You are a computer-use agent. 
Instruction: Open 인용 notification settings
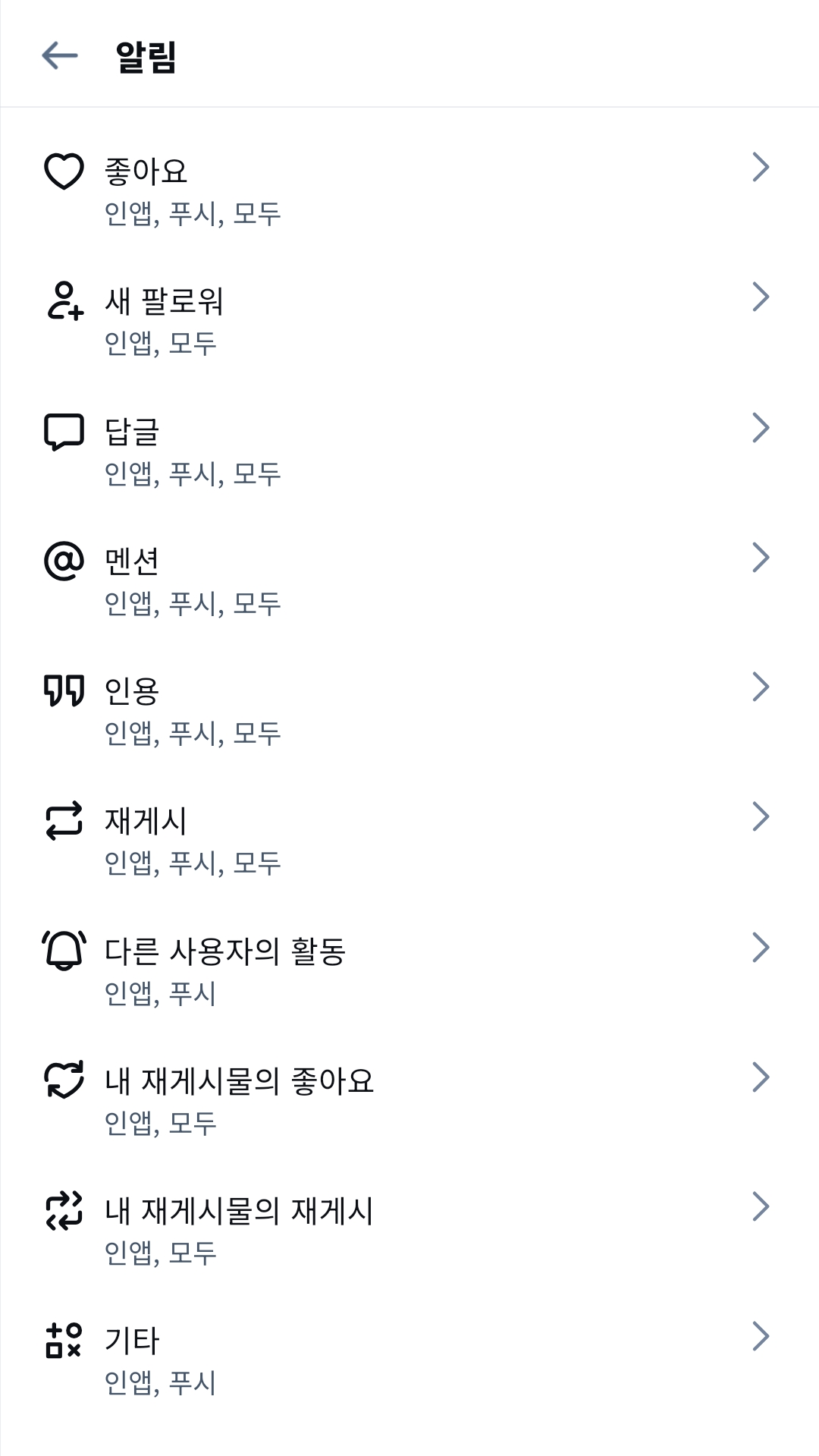pos(409,710)
